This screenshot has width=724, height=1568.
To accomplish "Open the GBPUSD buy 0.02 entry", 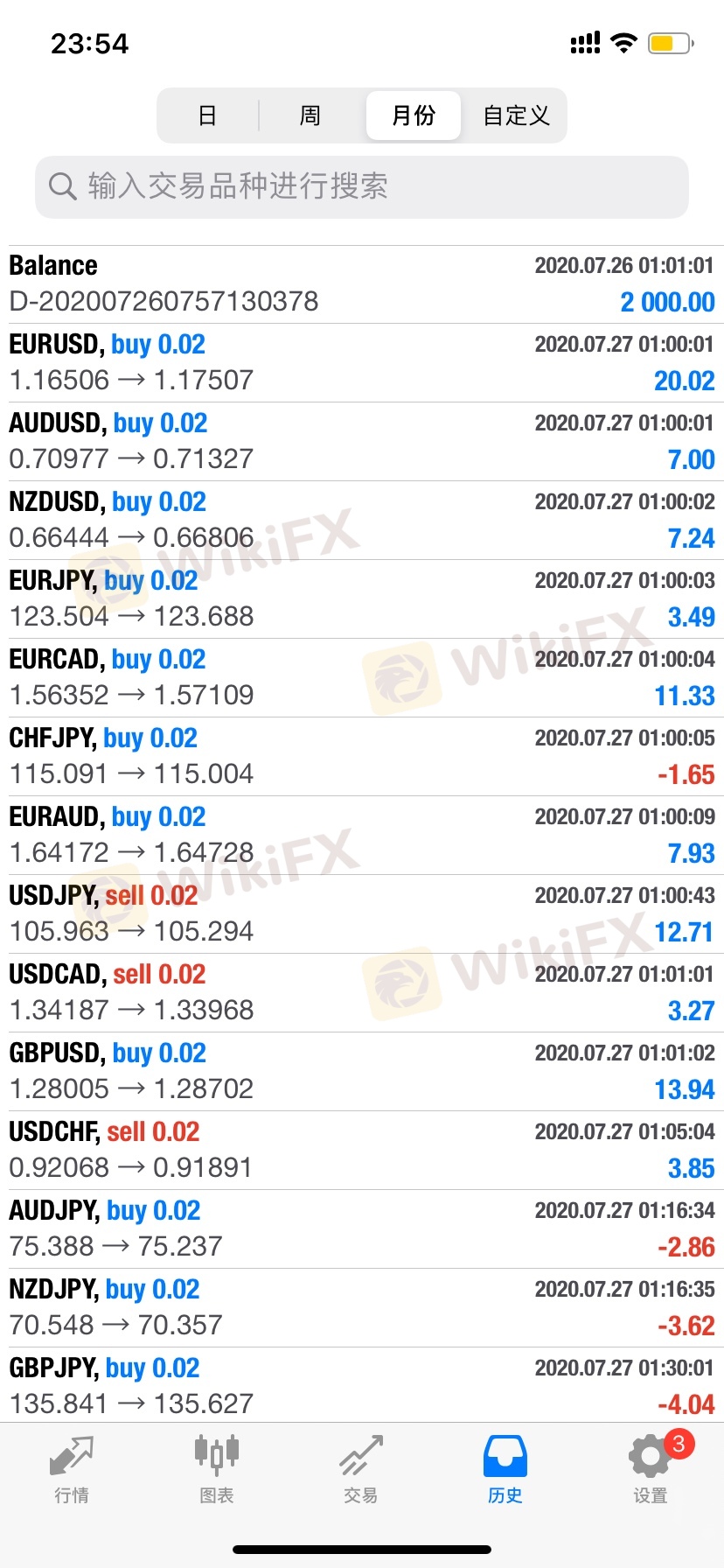I will (362, 1071).
